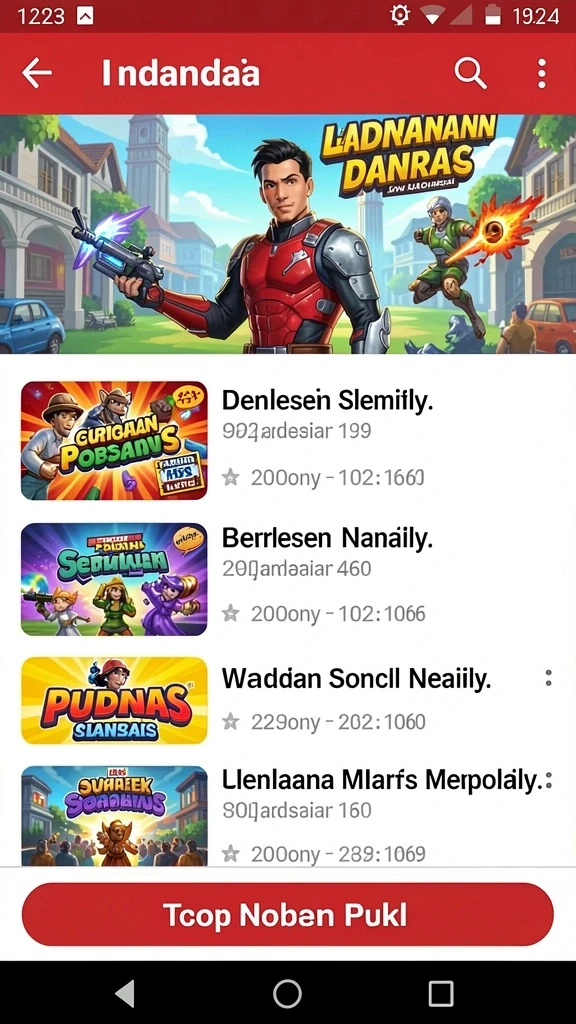Open options menu for Waddan Soncll Neaiily
The height and width of the screenshot is (1024, 576).
click(x=549, y=679)
